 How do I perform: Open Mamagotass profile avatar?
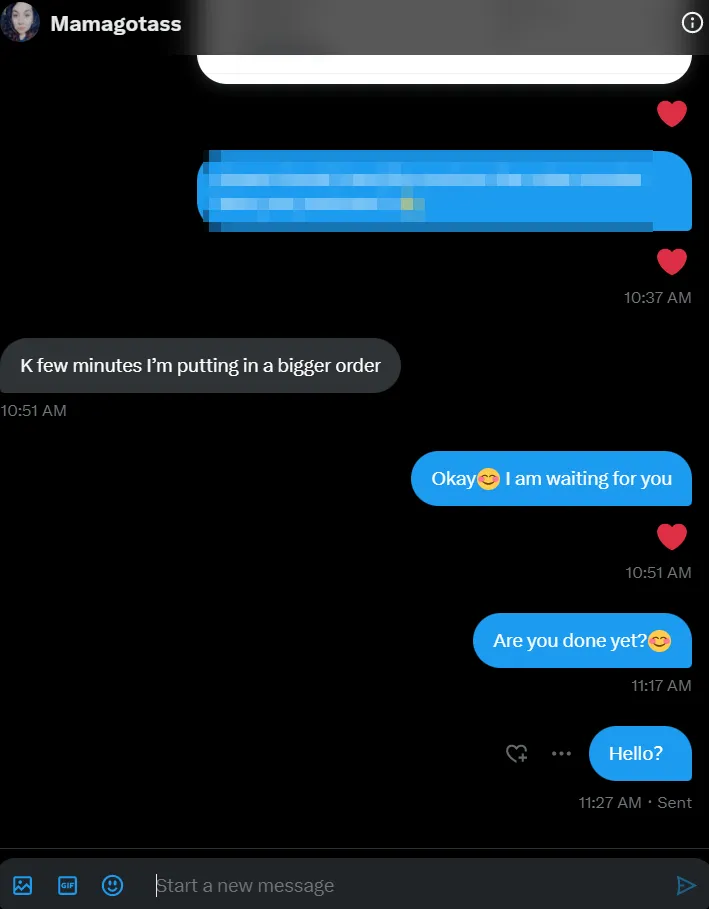tap(21, 23)
